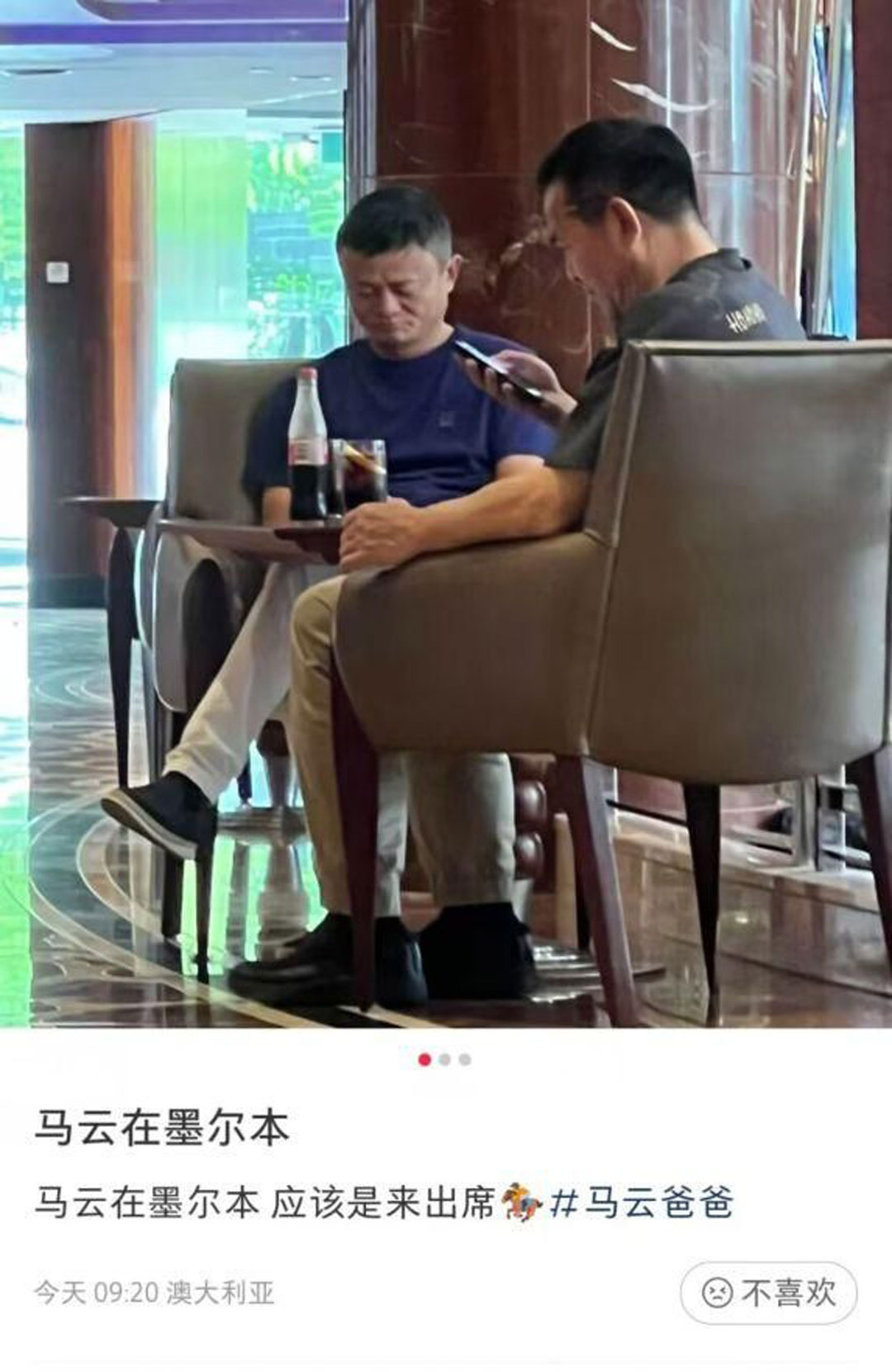
Task: Open the post photo in full view
Action: click(x=446, y=512)
